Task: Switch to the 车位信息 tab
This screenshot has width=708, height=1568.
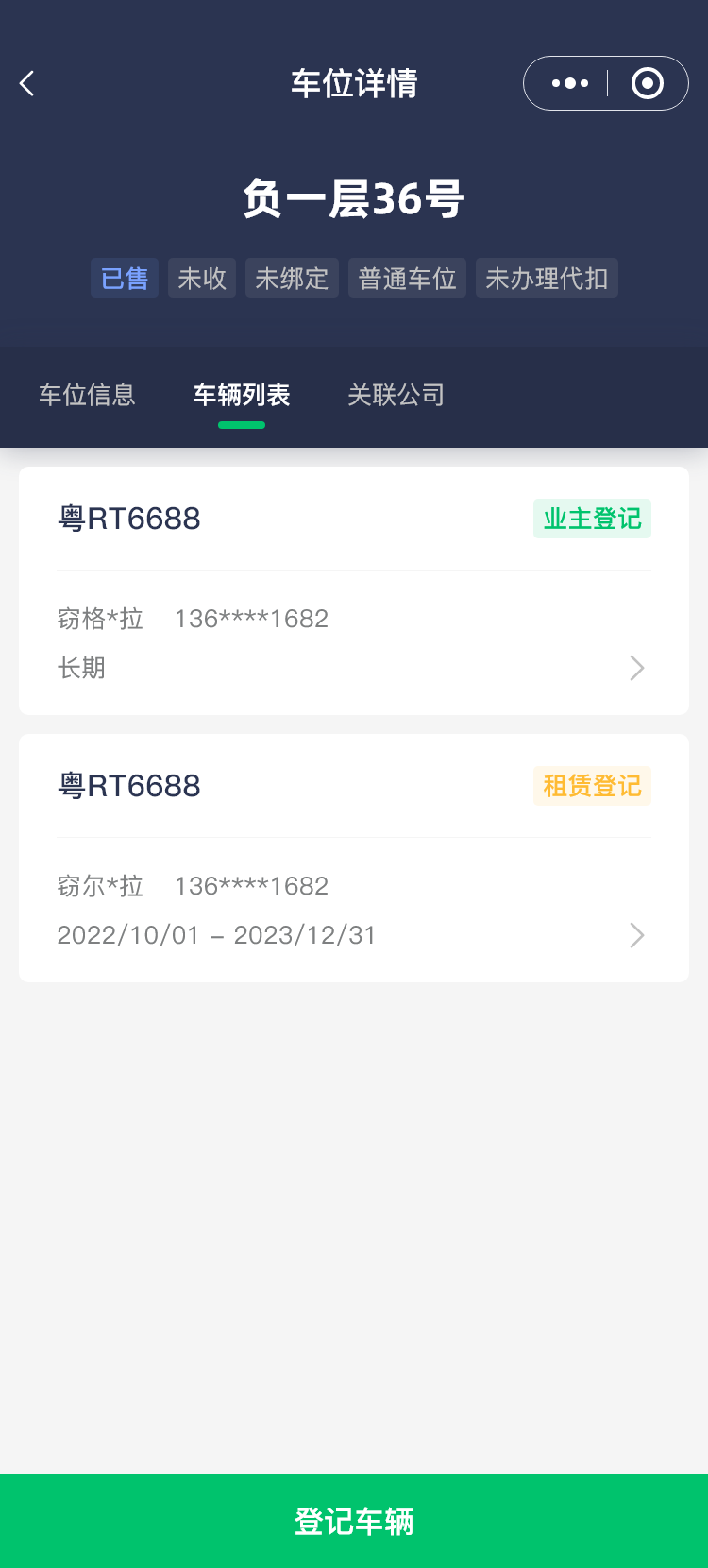Action: (87, 395)
